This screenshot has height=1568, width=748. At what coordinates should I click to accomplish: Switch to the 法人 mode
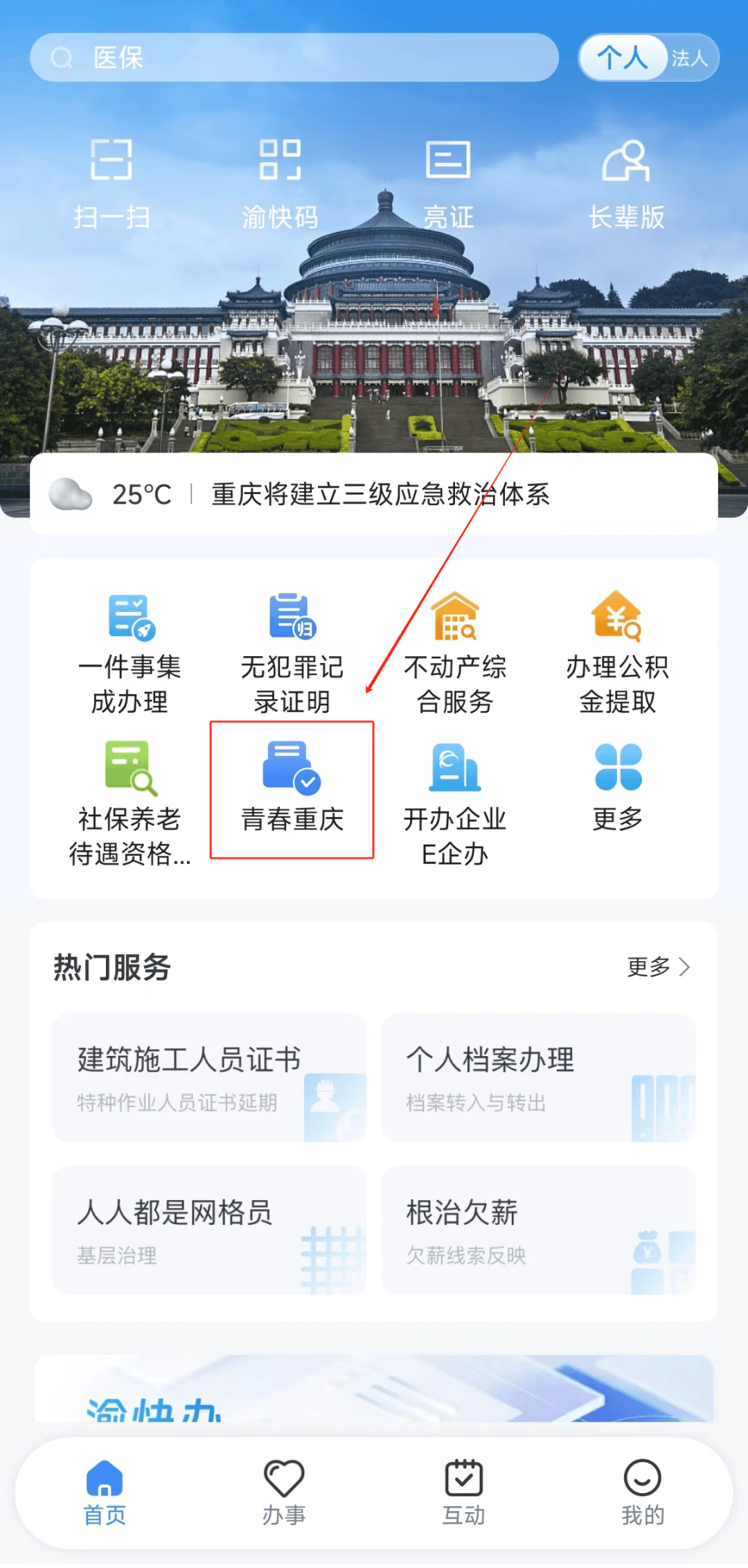pos(689,58)
